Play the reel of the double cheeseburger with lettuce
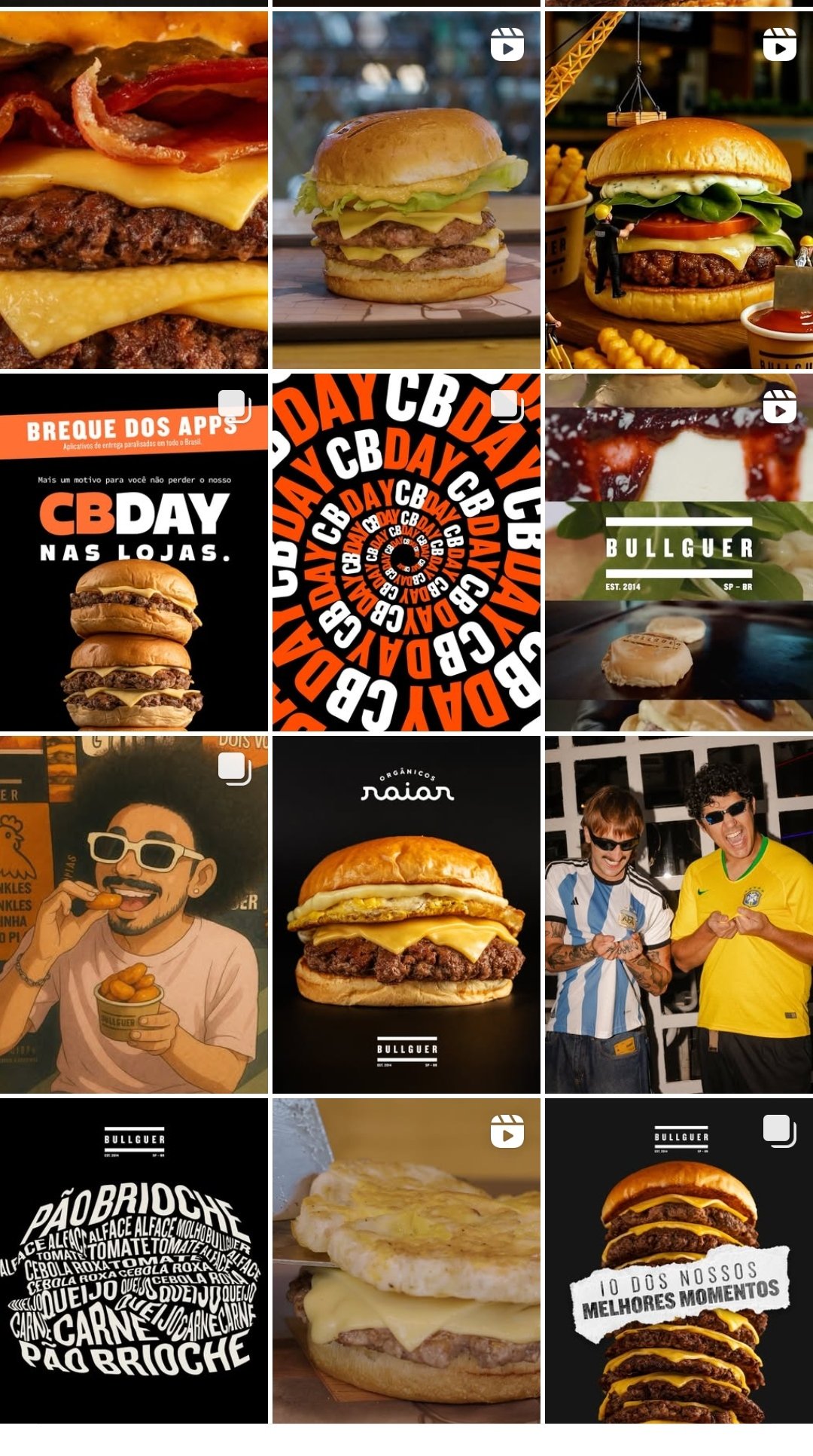813x1456 pixels. [x=406, y=190]
